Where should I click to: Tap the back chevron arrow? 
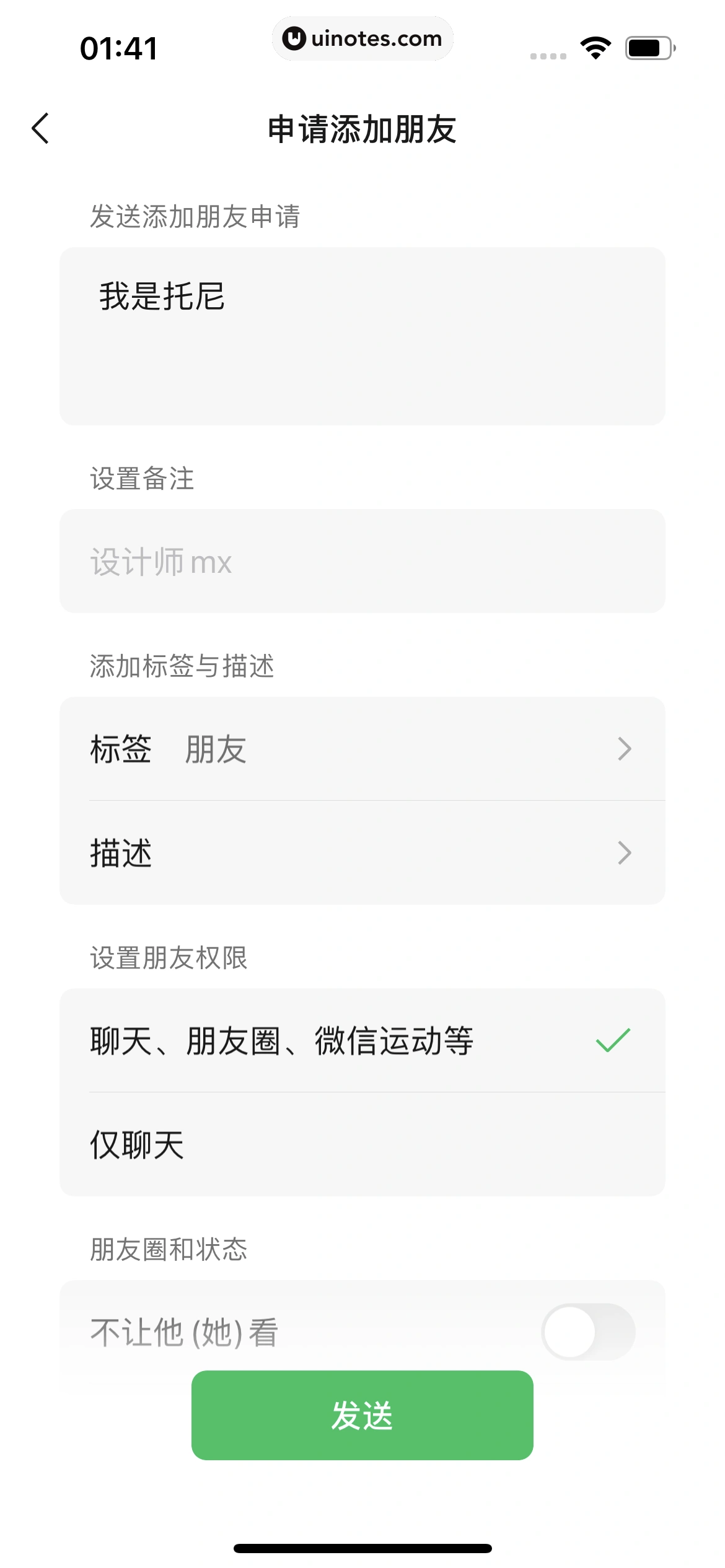click(41, 128)
